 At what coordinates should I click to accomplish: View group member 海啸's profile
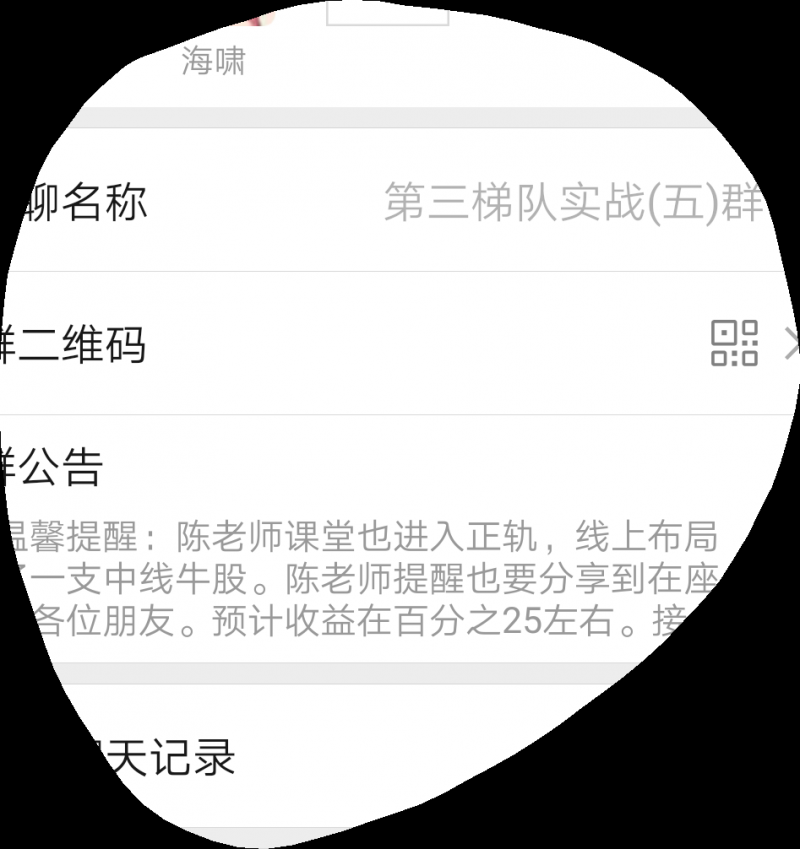click(x=213, y=40)
